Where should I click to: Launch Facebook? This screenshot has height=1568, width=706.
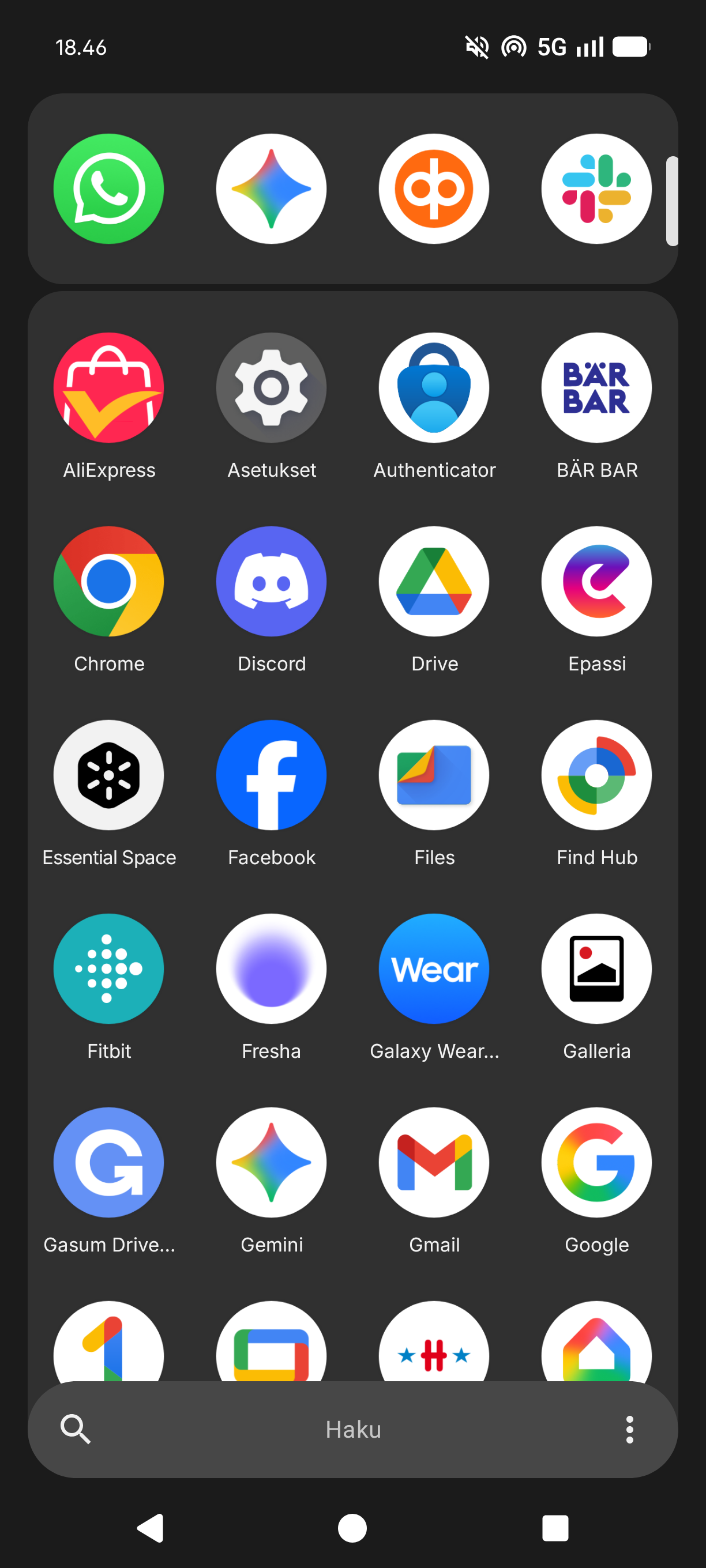tap(271, 775)
